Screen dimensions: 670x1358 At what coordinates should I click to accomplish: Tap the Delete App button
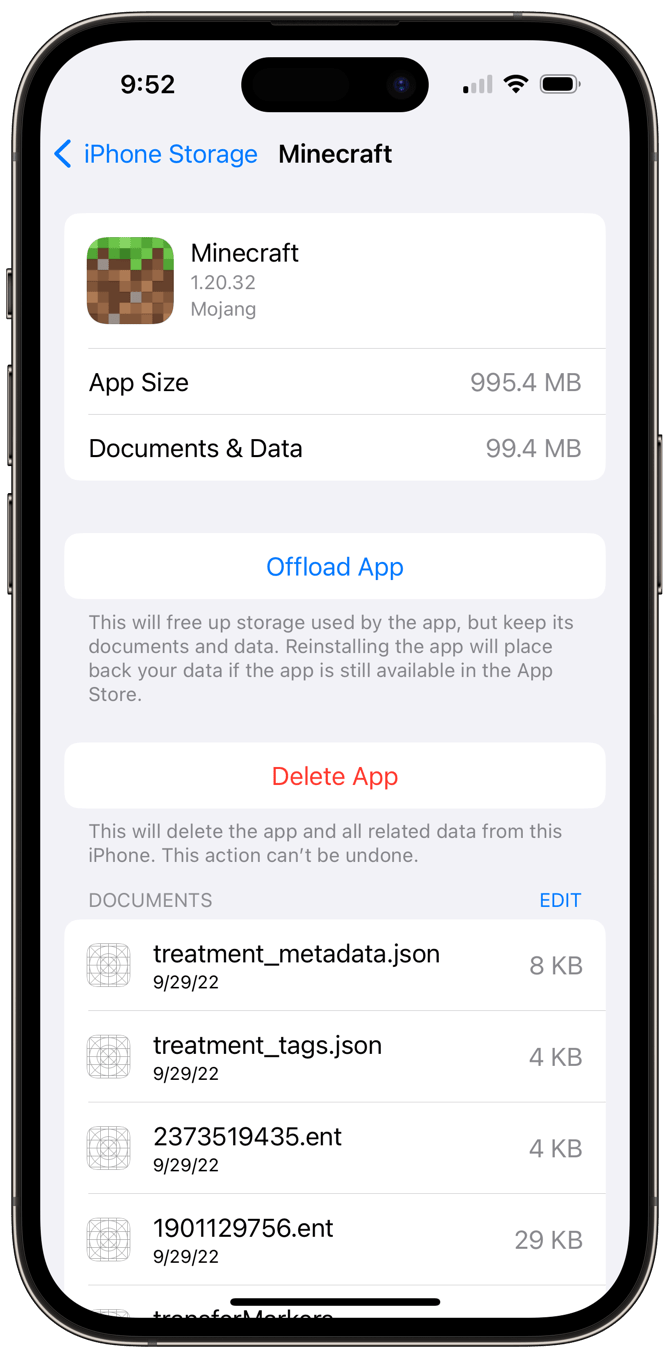335,776
